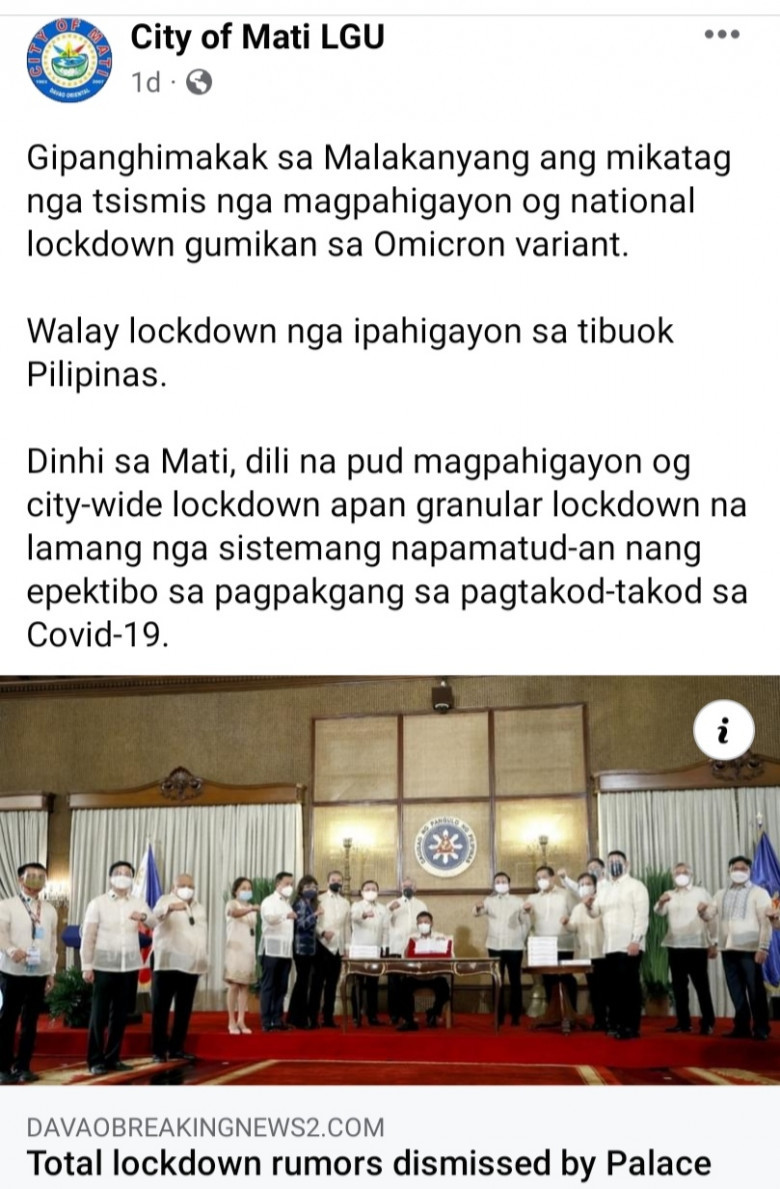Open City of Mati LGU profile picture
Screen dimensions: 780x1189
69,60
